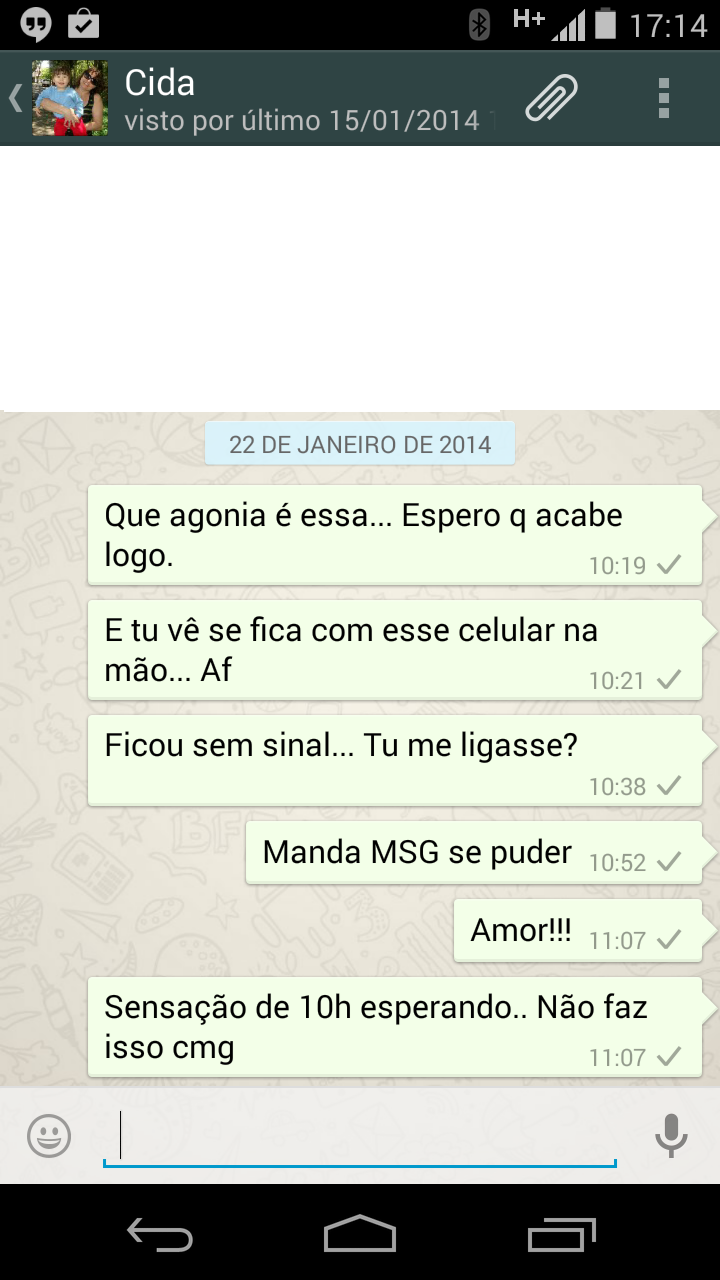This screenshot has height=1280, width=720.
Task: Focus the message text field
Action: (x=360, y=1137)
